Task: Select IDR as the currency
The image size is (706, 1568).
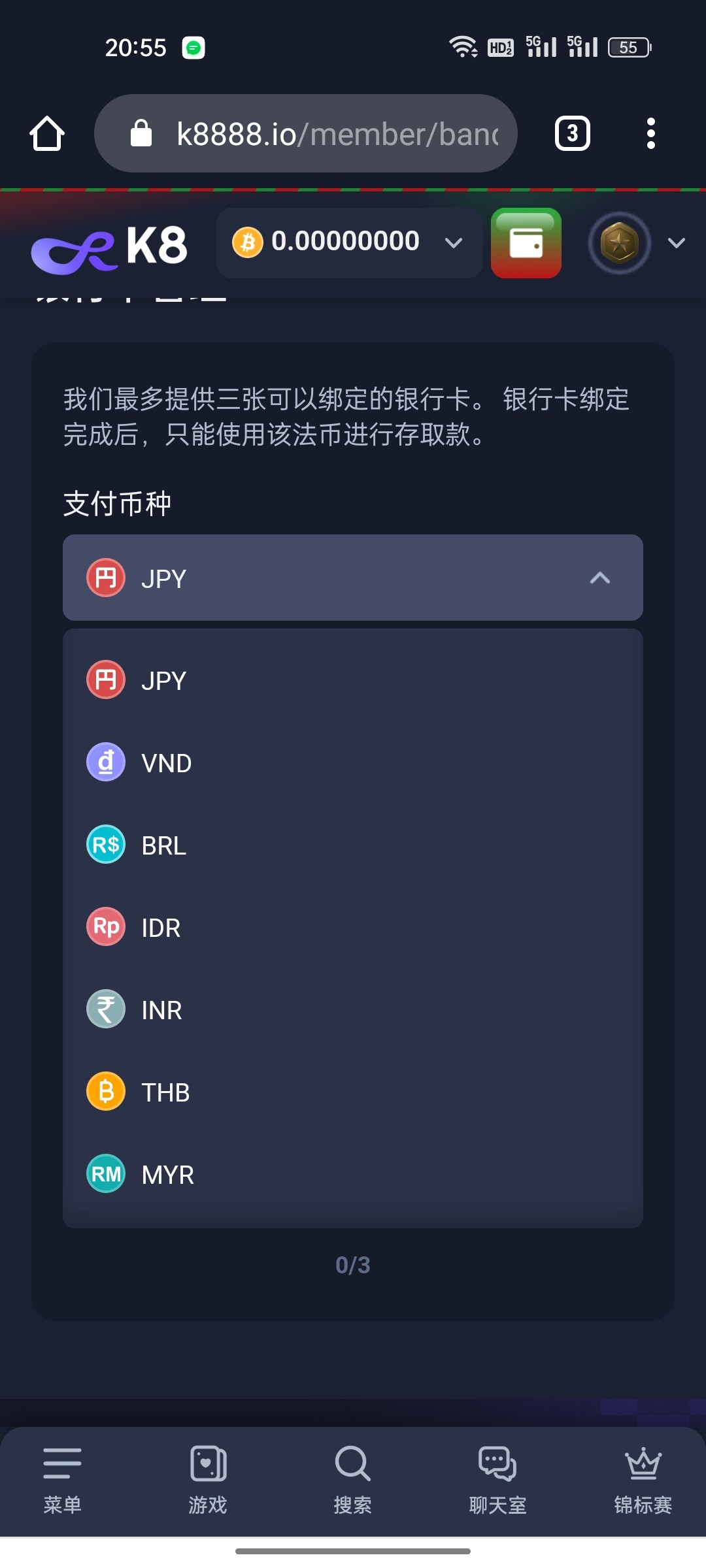Action: click(x=353, y=927)
